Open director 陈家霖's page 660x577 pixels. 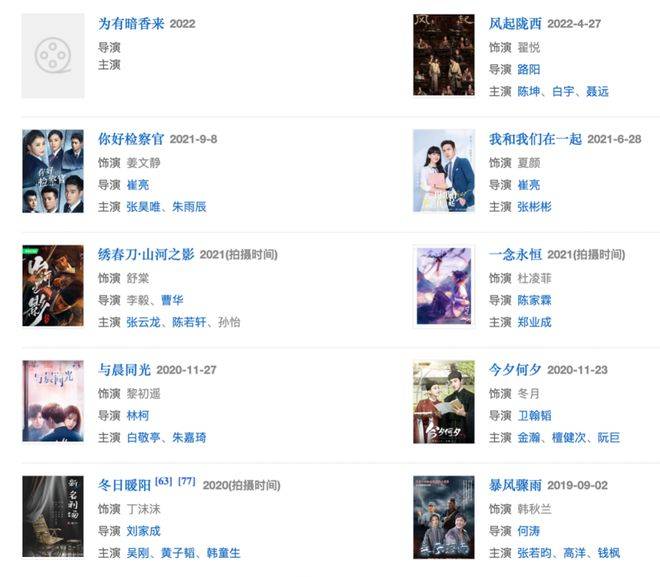tap(534, 300)
